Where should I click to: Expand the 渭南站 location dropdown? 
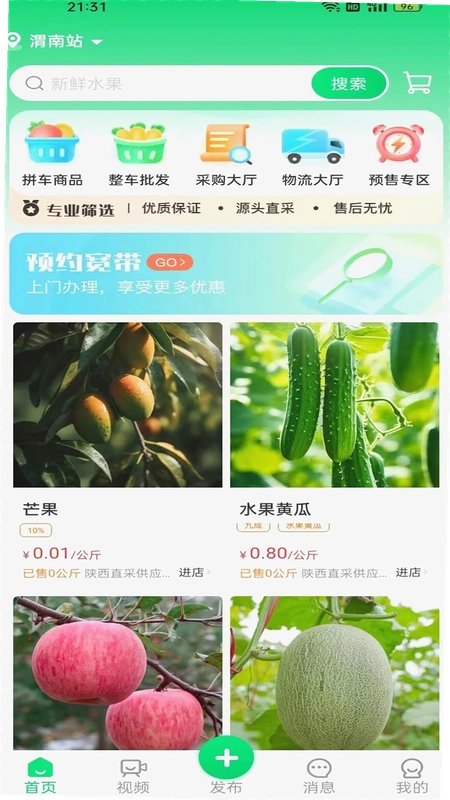(56, 41)
